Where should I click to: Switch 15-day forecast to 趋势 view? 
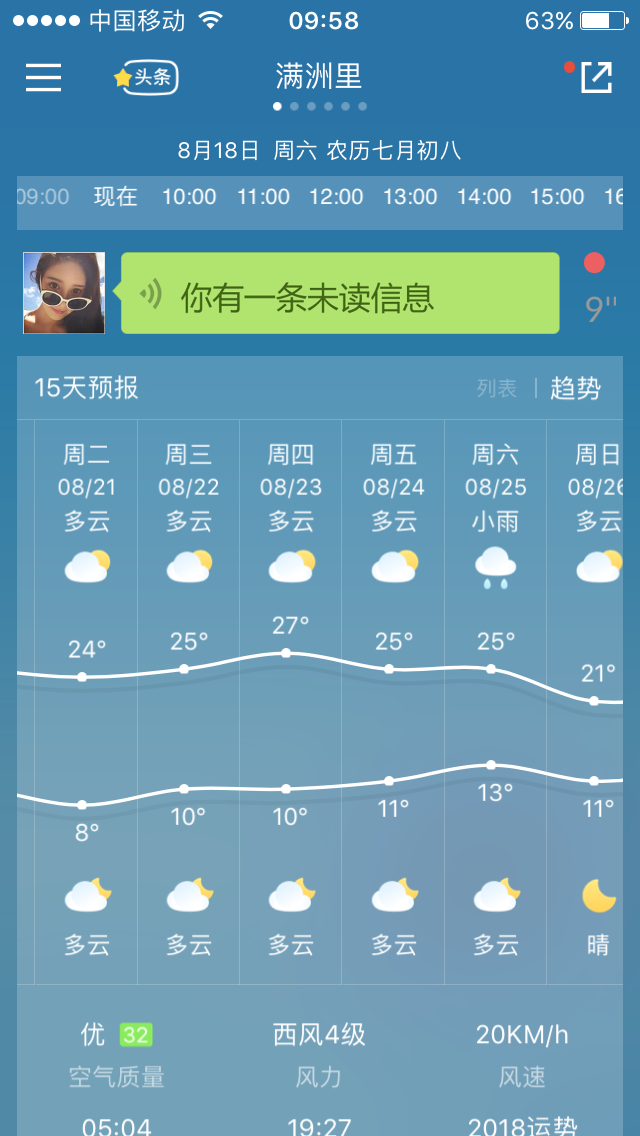pyautogui.click(x=576, y=389)
